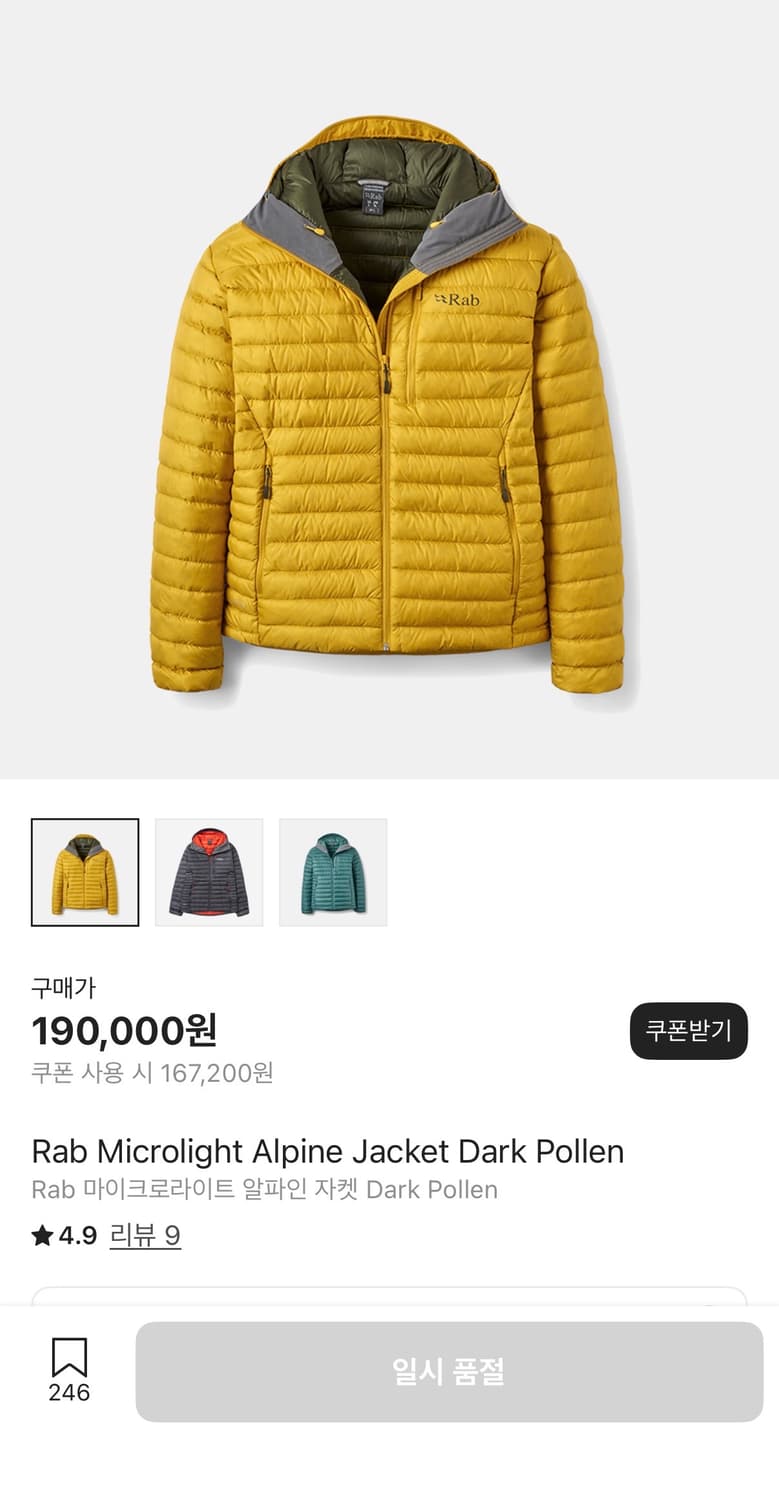Image resolution: width=779 pixels, height=1500 pixels.
Task: Select the Dark Pollen yellow jacket thumbnail
Action: point(85,871)
